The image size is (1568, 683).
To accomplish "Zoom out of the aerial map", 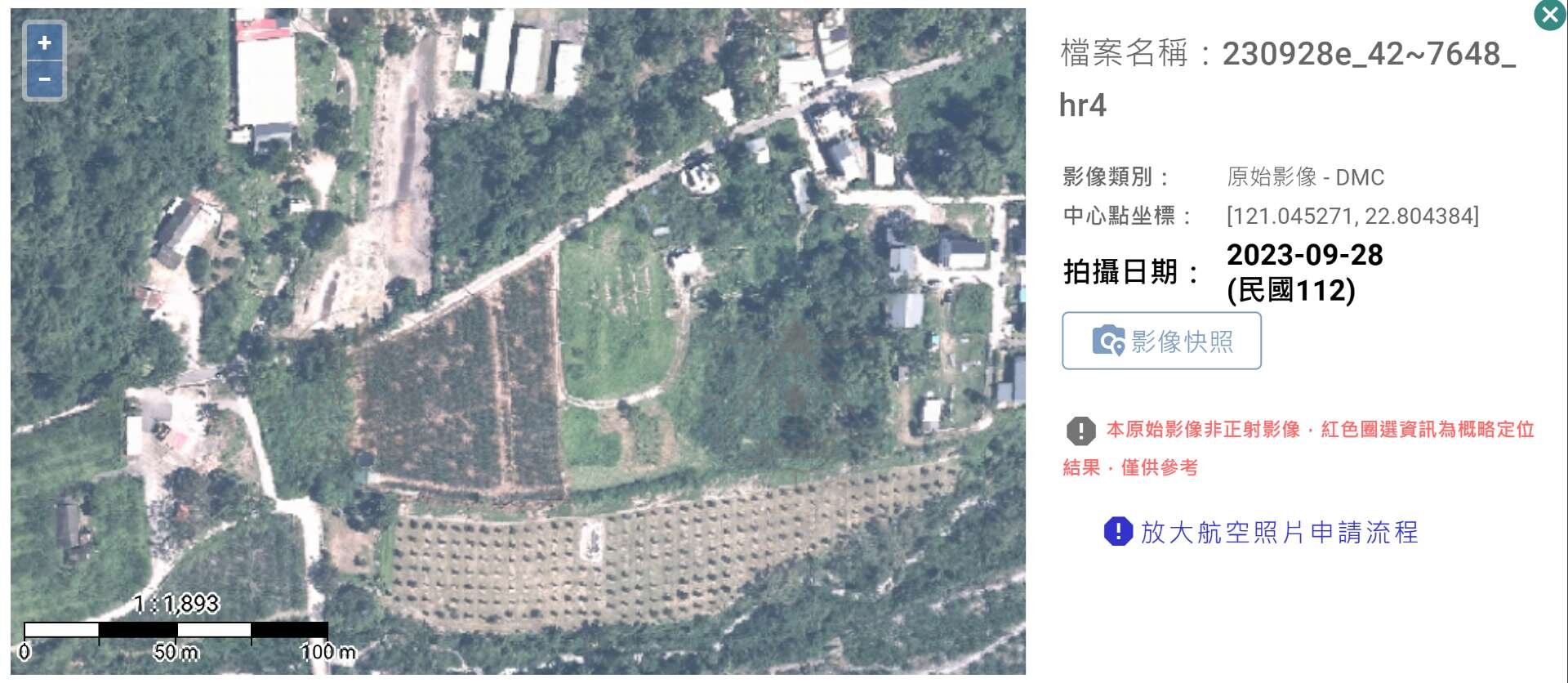I will tap(45, 79).
